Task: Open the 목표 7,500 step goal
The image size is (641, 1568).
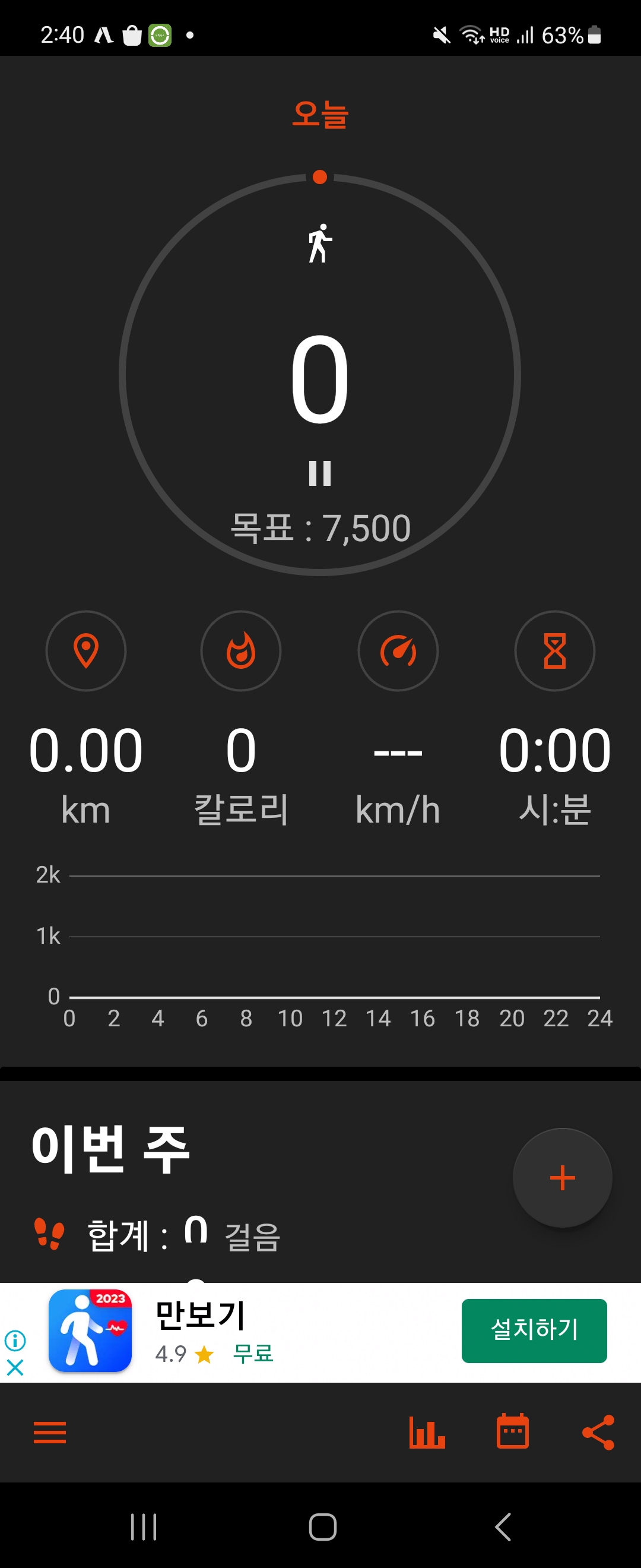Action: (x=320, y=529)
